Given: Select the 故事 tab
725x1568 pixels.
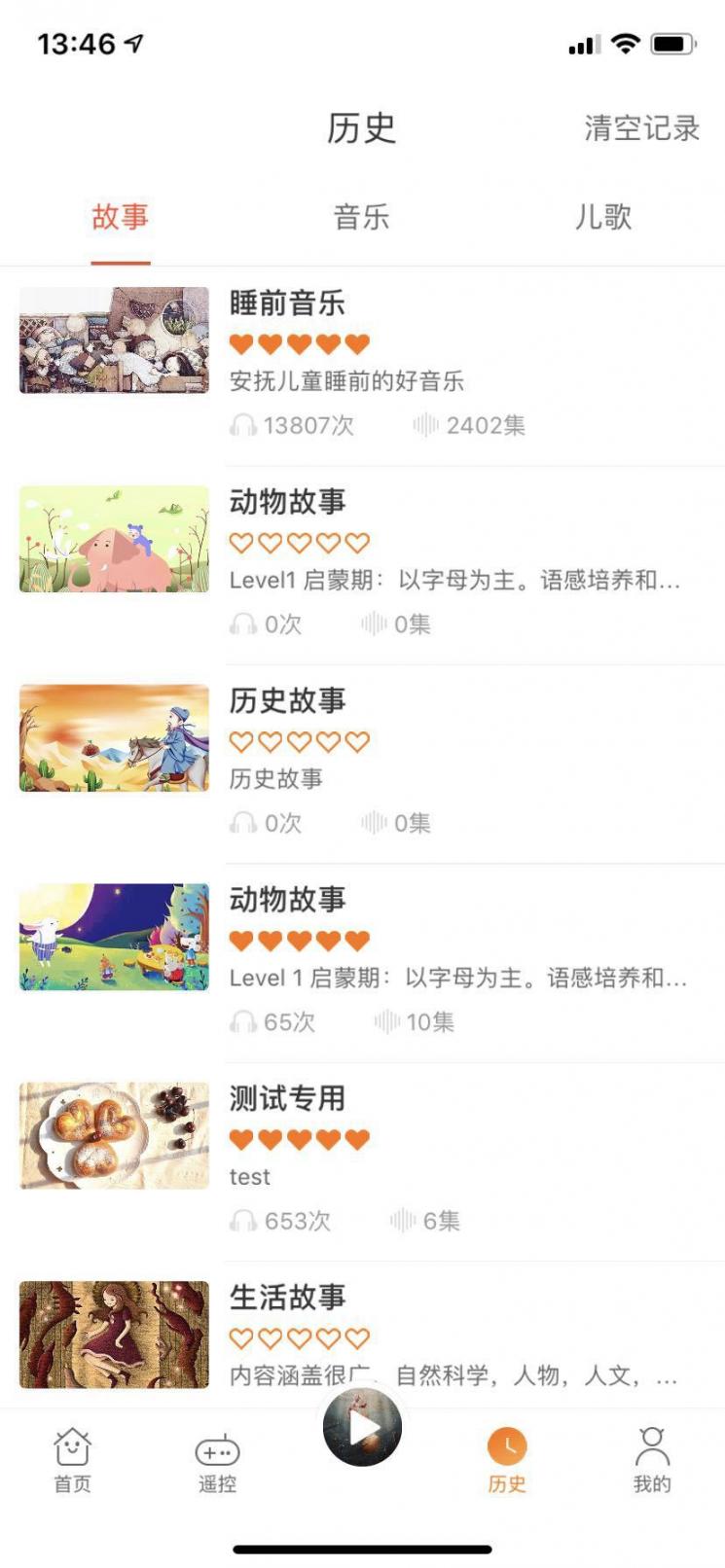Looking at the screenshot, I should (121, 217).
